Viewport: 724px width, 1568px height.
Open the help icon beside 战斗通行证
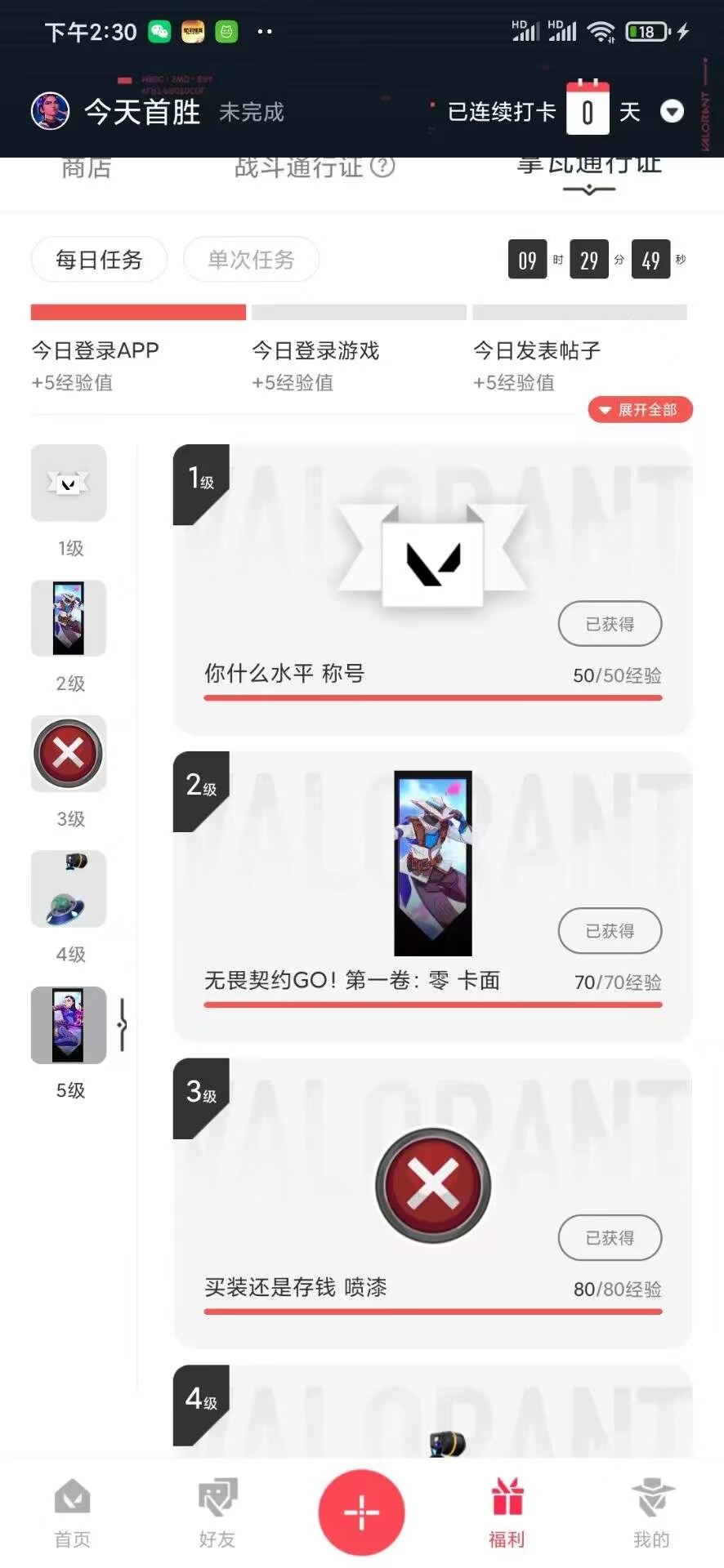[382, 167]
